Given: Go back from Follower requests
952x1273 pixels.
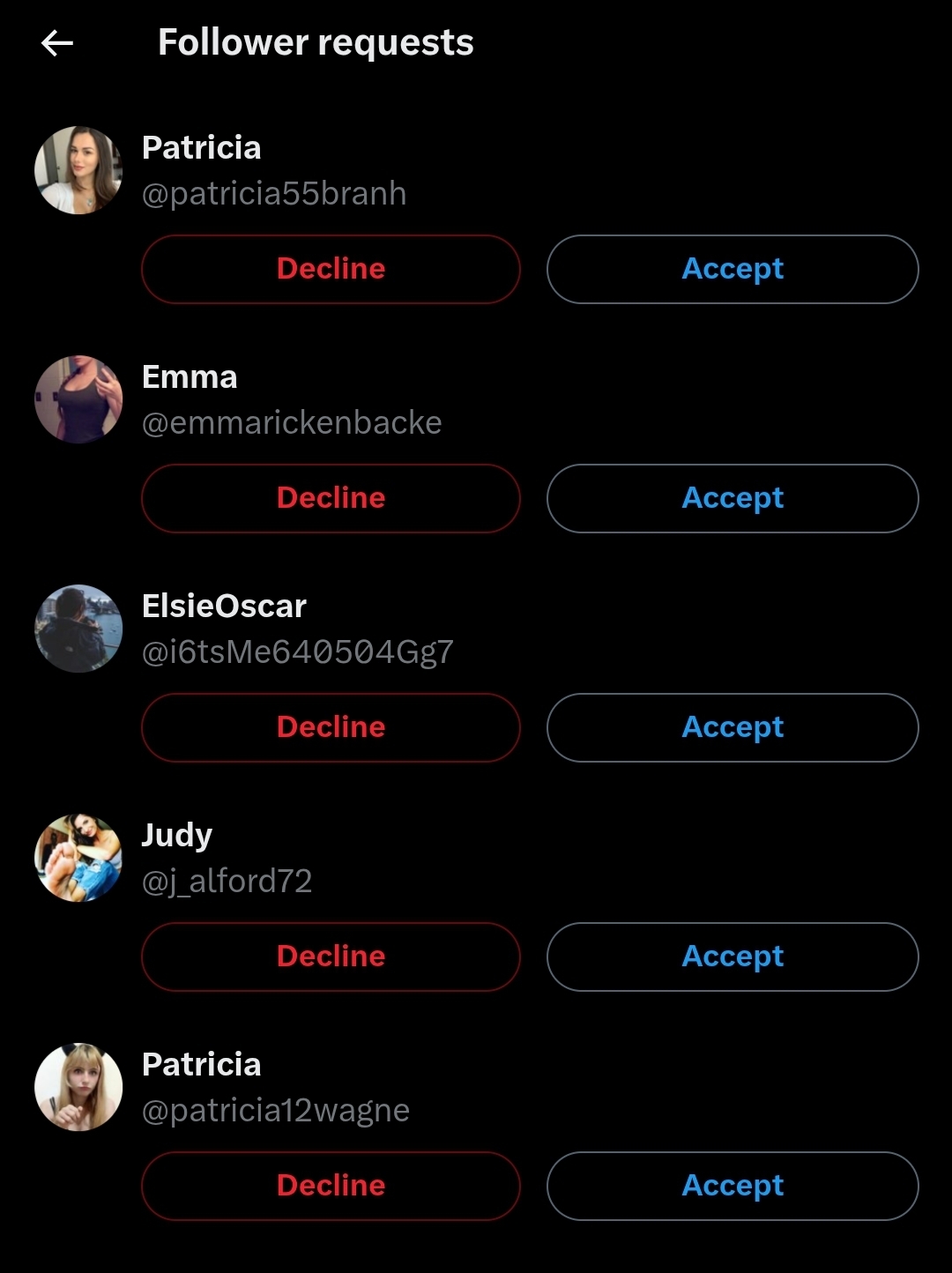Looking at the screenshot, I should pyautogui.click(x=57, y=42).
